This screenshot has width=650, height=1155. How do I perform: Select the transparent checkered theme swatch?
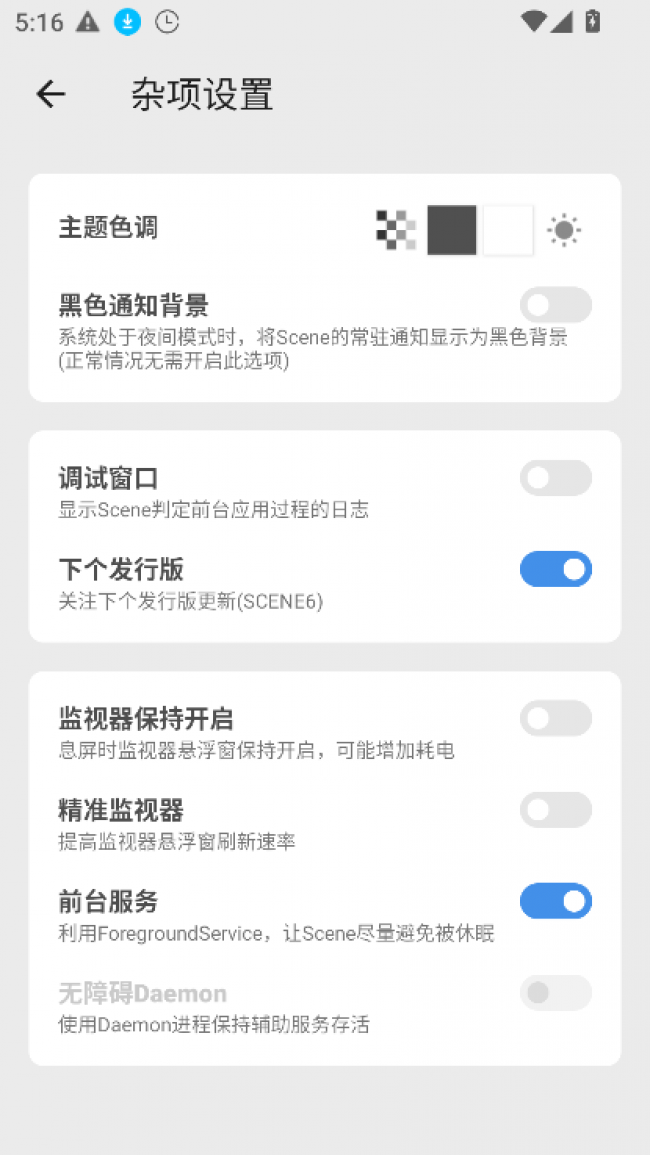coord(396,230)
